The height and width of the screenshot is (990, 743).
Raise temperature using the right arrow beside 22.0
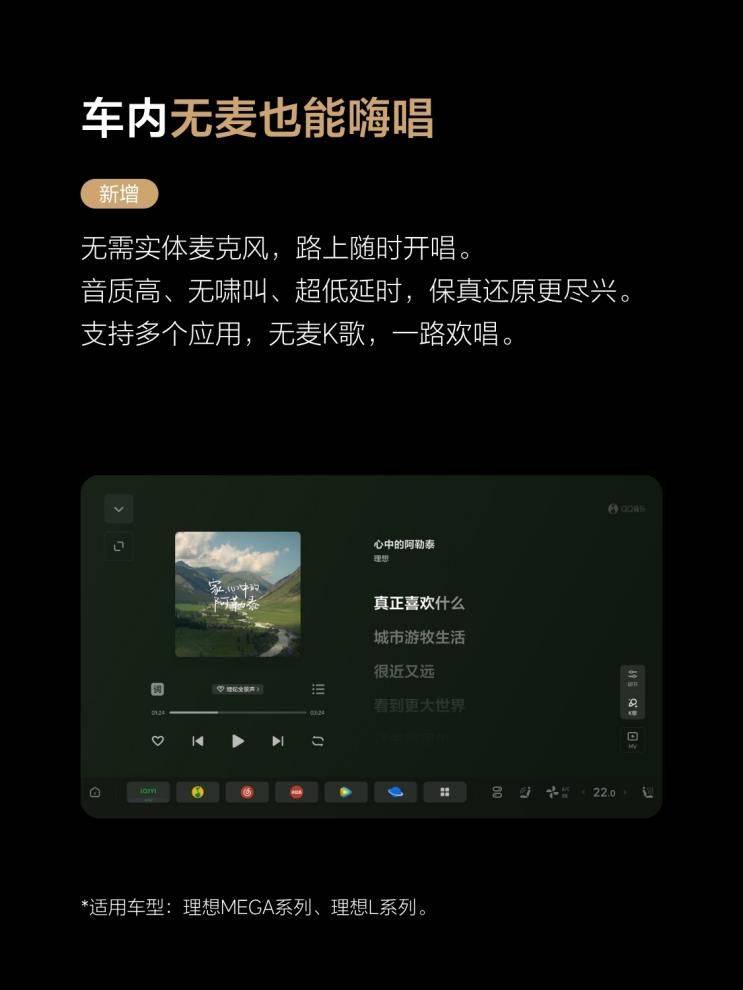pos(625,791)
